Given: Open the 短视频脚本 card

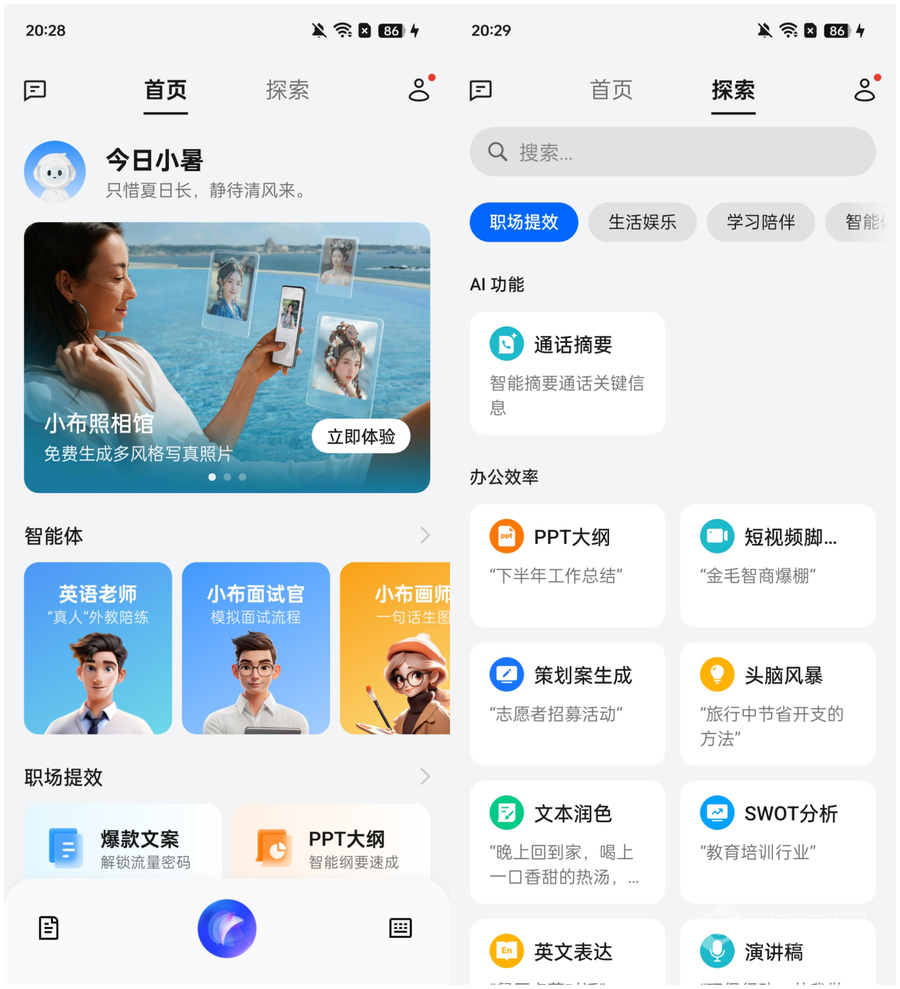Looking at the screenshot, I should [778, 565].
